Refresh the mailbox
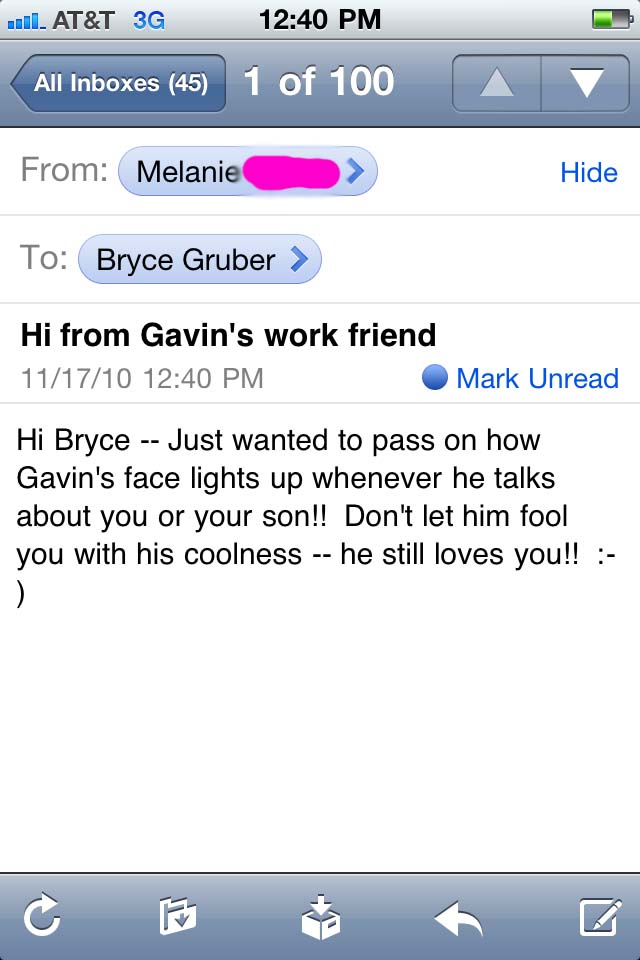This screenshot has width=640, height=960. click(43, 917)
